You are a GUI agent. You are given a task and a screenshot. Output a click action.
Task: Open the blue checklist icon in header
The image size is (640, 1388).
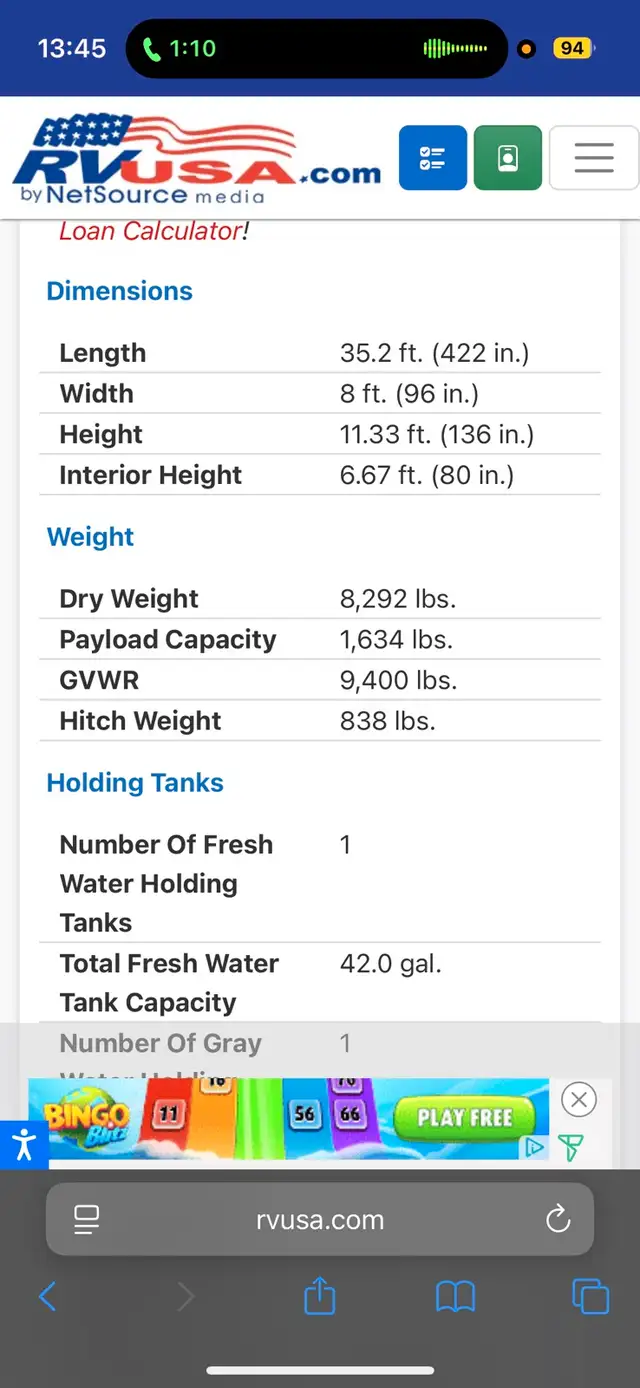point(432,158)
